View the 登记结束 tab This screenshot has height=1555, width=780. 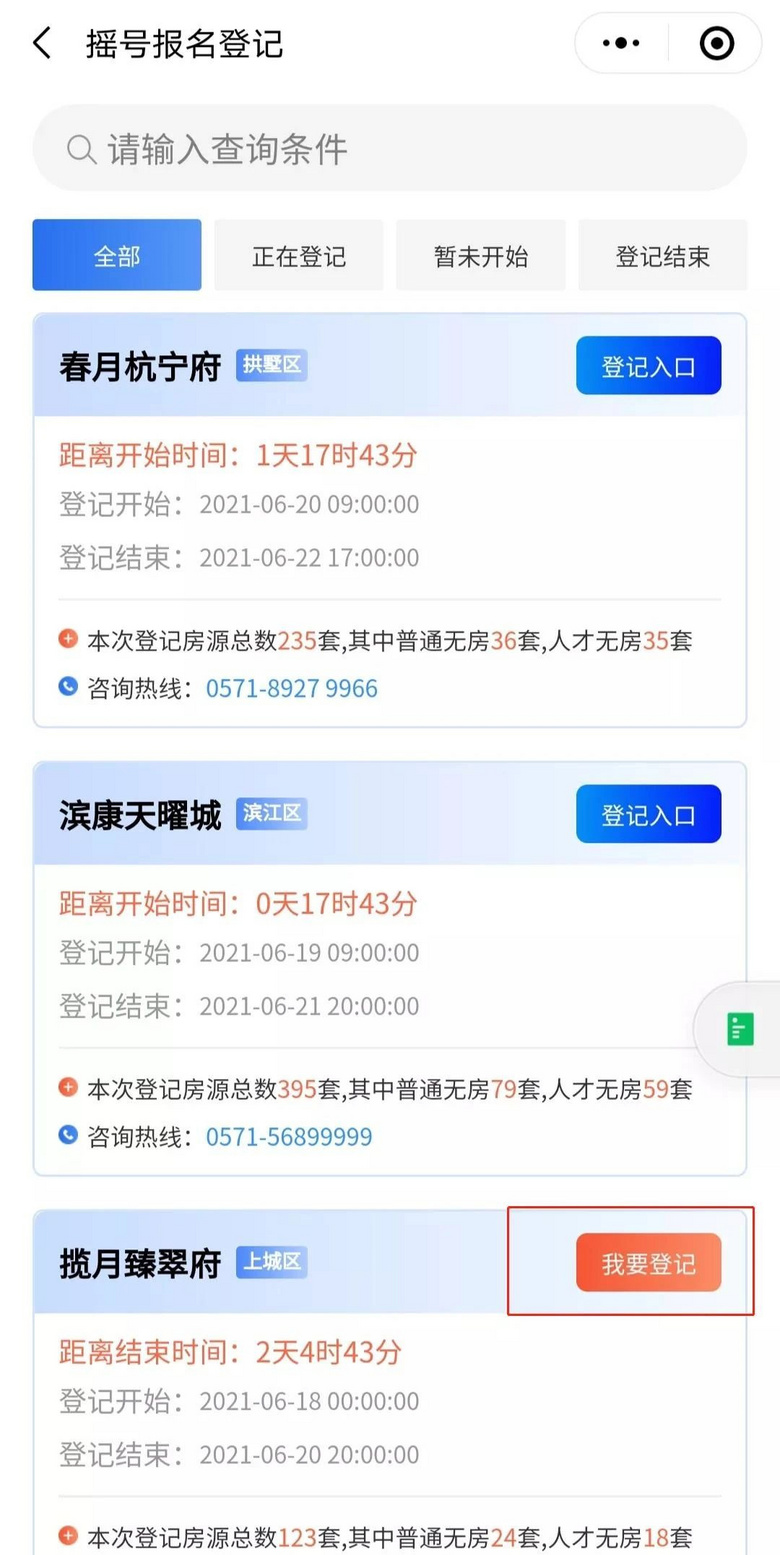click(x=662, y=256)
